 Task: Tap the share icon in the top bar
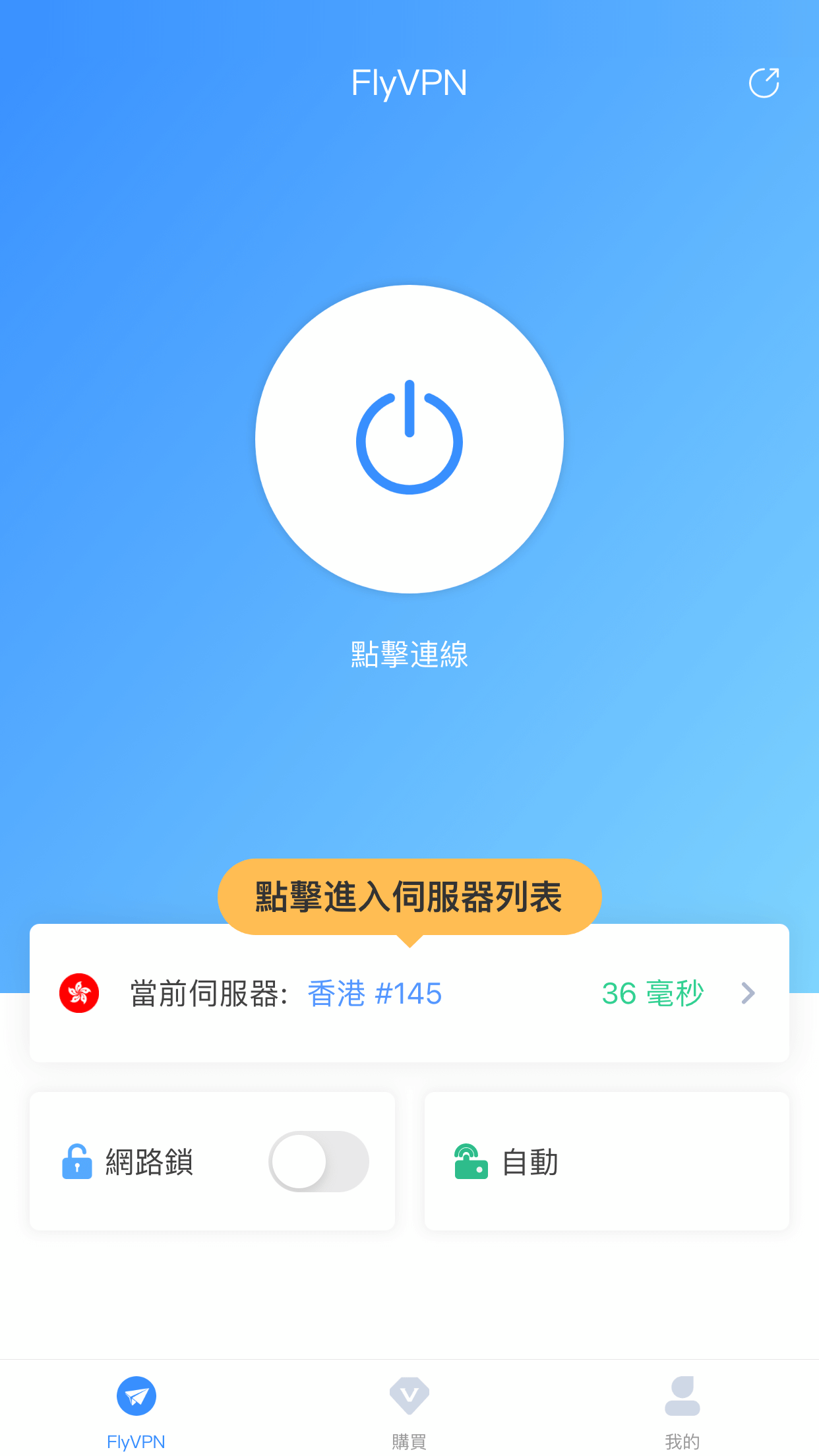[764, 83]
